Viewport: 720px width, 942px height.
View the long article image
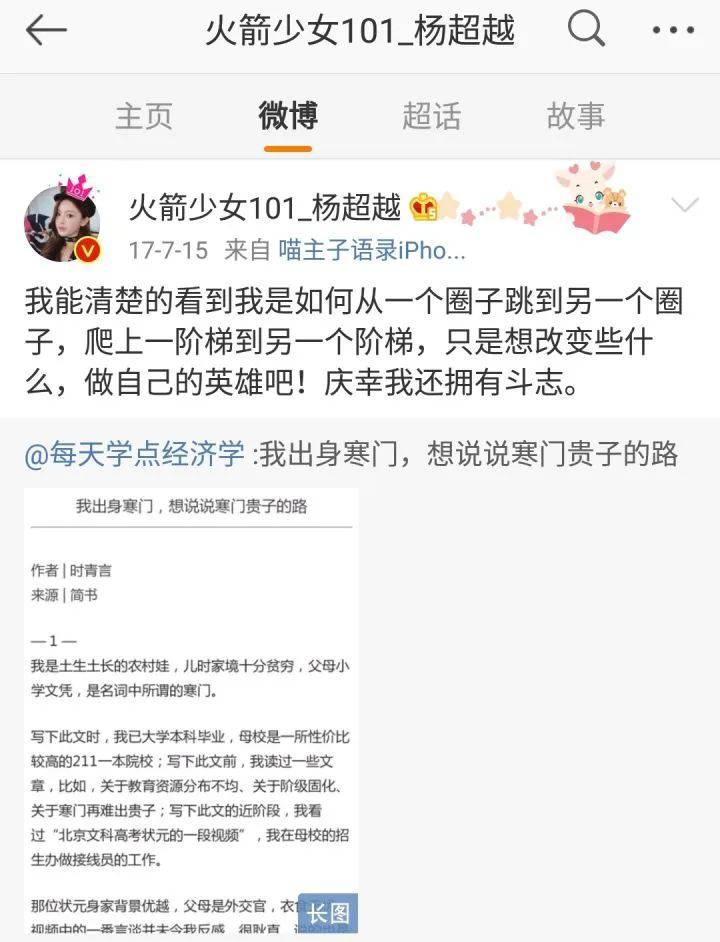191,710
